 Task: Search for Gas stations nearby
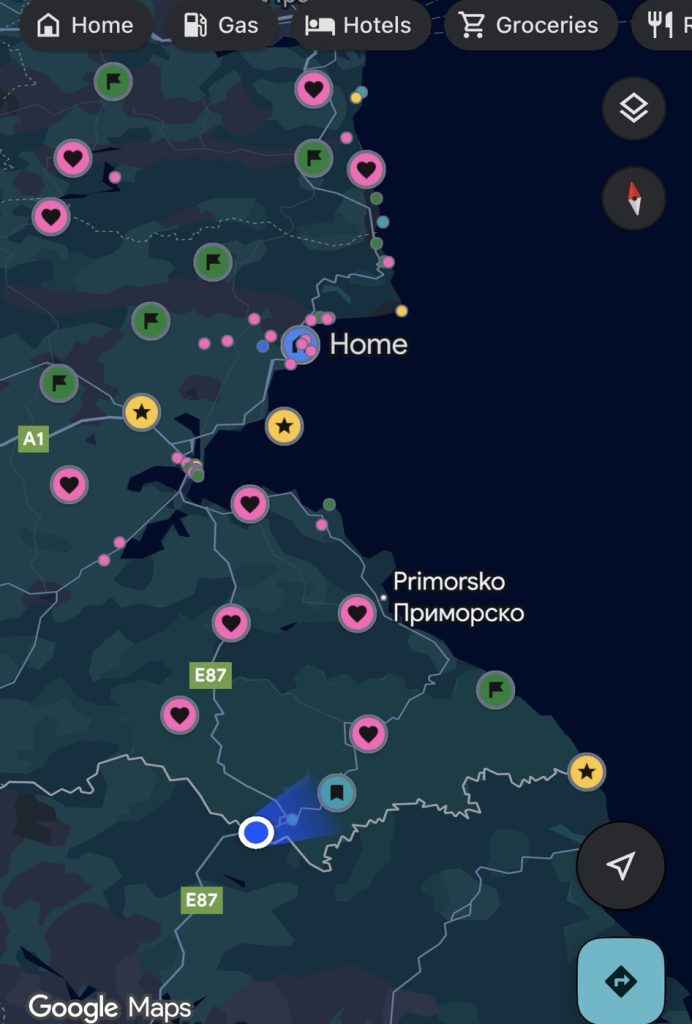click(221, 25)
